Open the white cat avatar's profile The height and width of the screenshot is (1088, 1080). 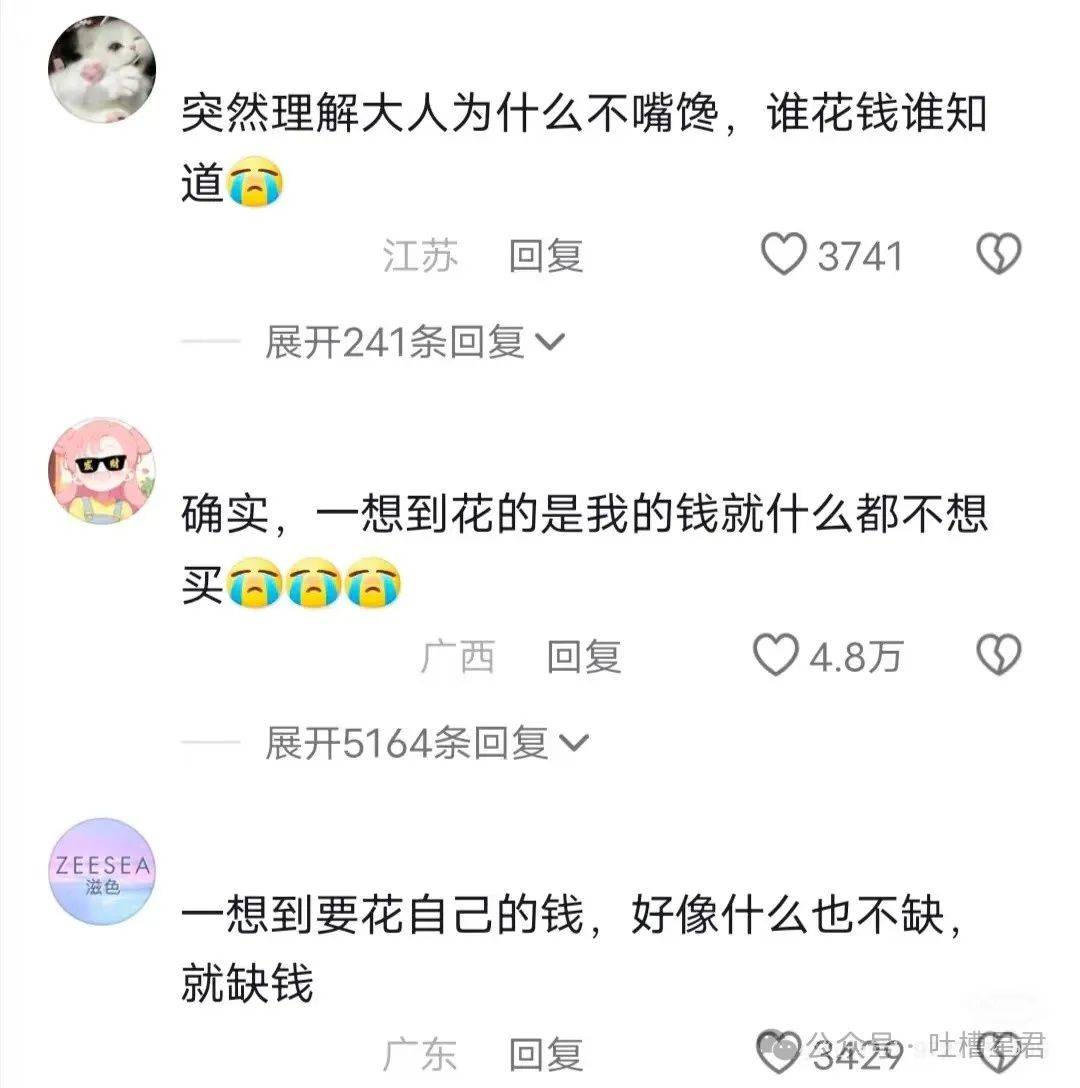click(102, 68)
